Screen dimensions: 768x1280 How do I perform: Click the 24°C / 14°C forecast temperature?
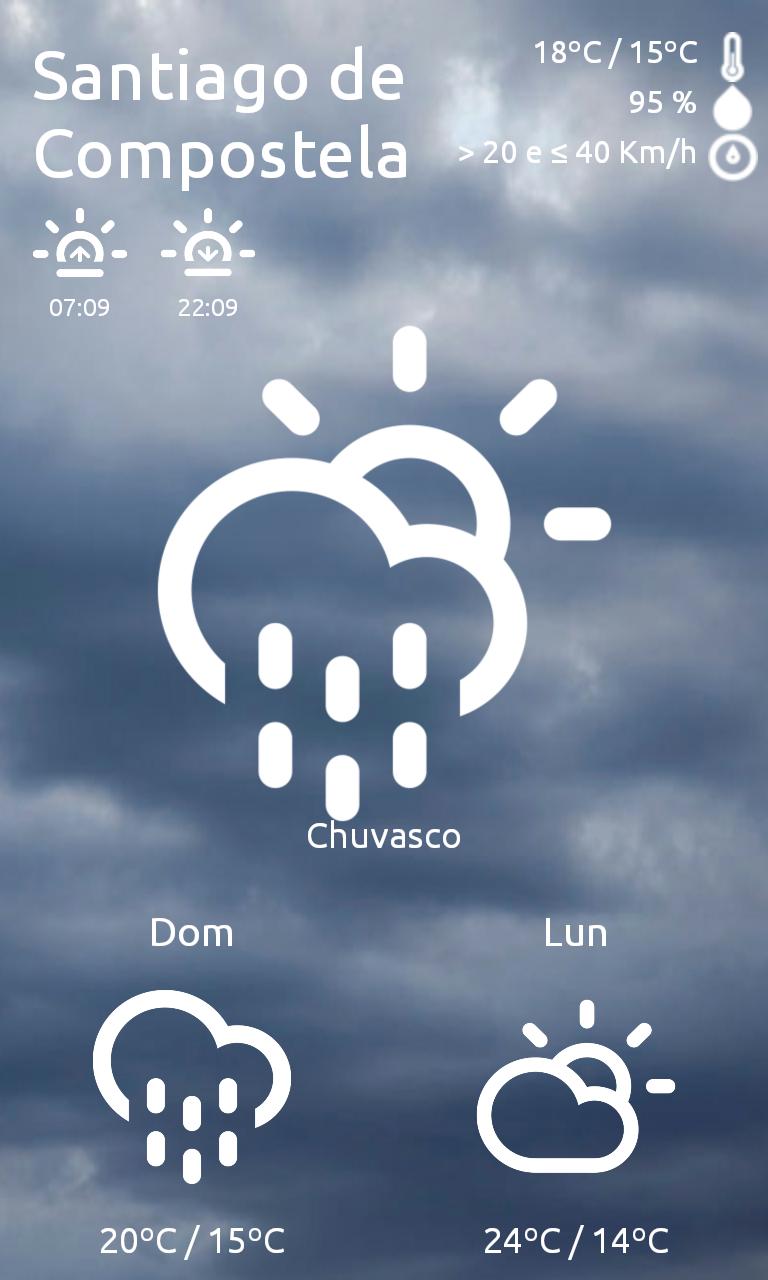tap(575, 1240)
